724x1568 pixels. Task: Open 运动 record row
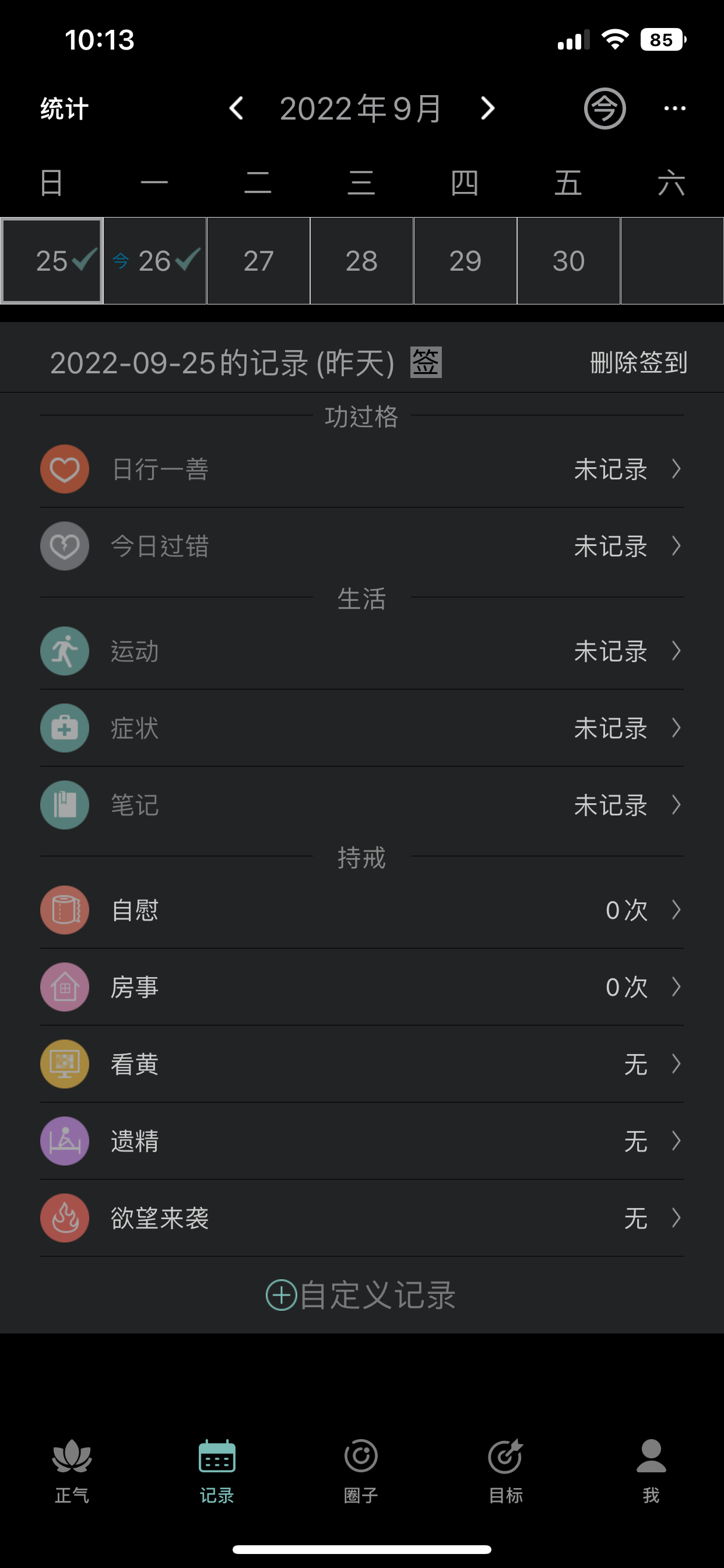362,652
